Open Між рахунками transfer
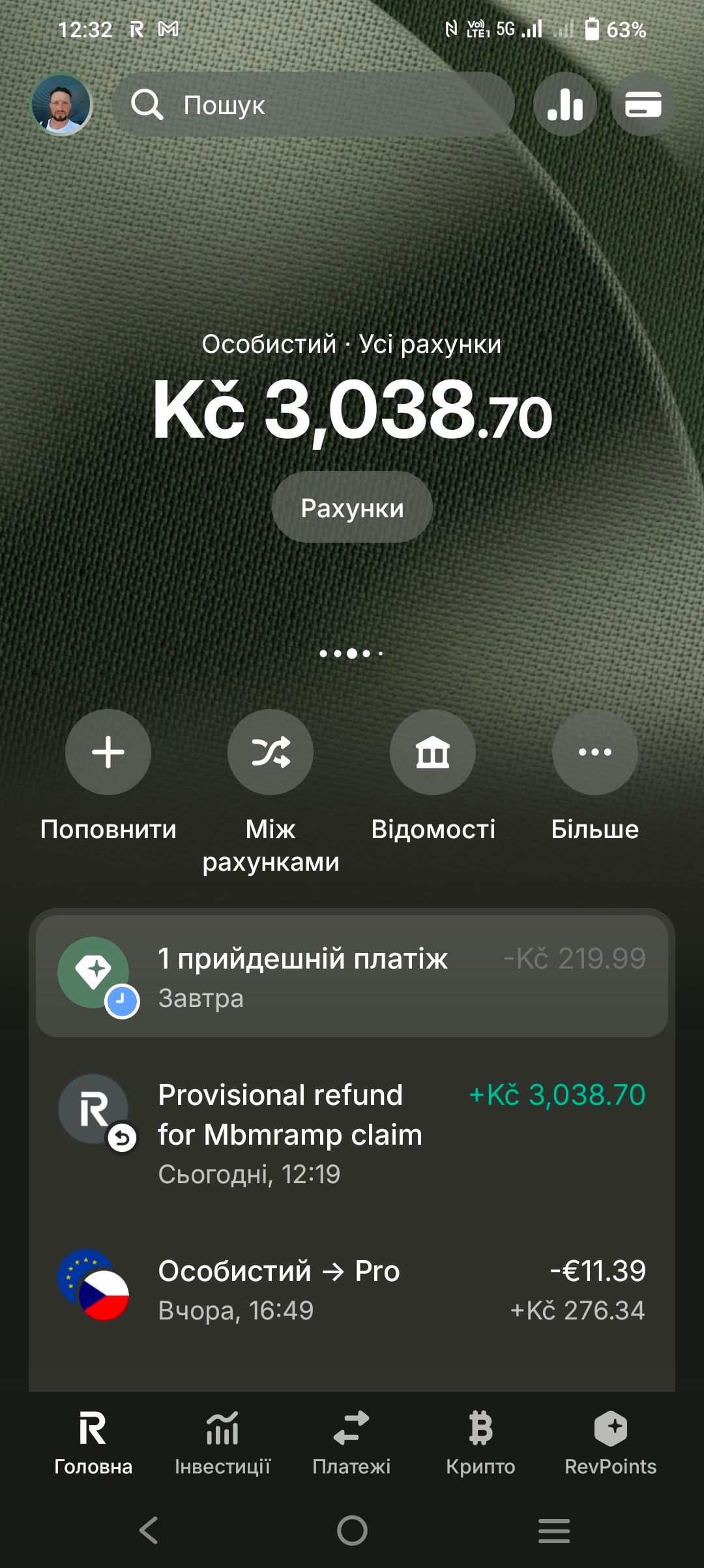The image size is (704, 1568). [x=271, y=752]
